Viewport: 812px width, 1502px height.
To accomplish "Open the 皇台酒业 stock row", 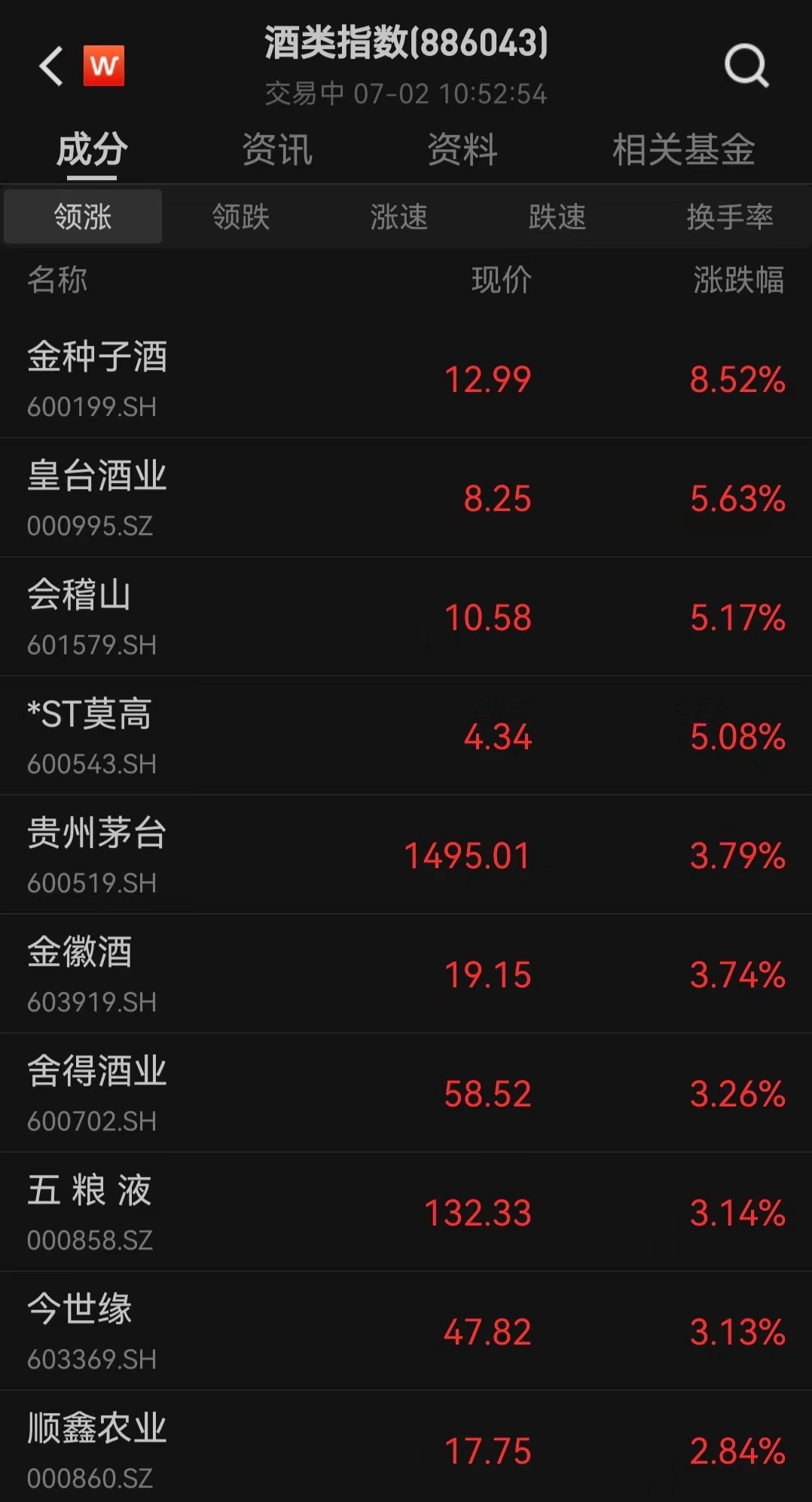I will click(x=406, y=497).
